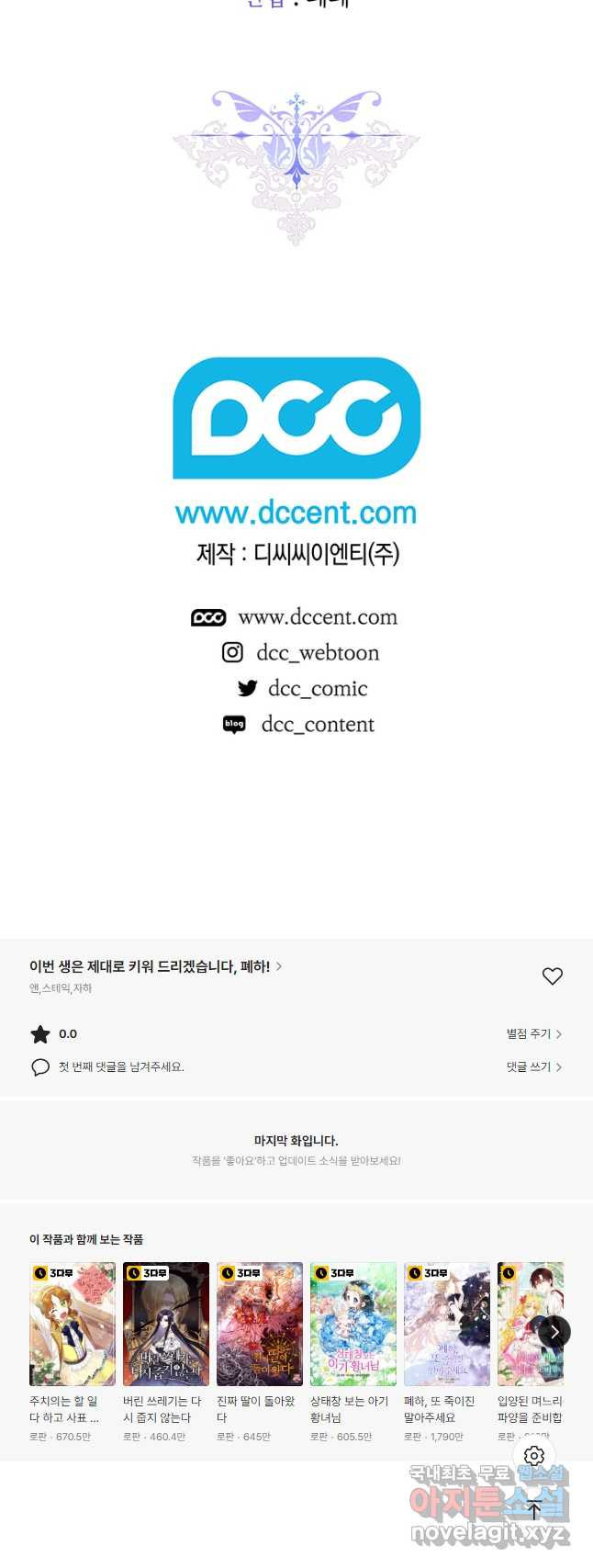Open 별점 주기 to rate the series
Viewport: 593px width, 1568px height.
click(x=533, y=1033)
